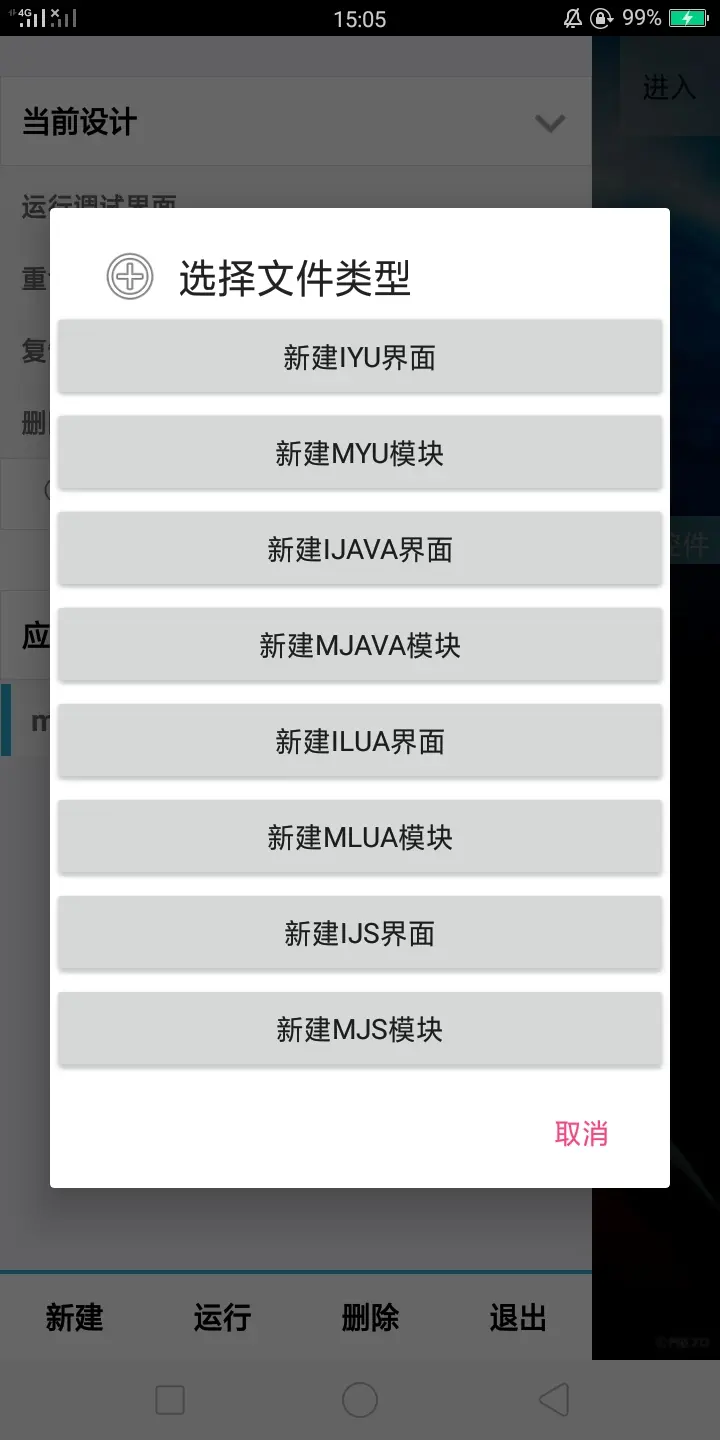The image size is (720, 1440).
Task: Tap 新建MJAVA模块 button
Action: pyautogui.click(x=360, y=645)
